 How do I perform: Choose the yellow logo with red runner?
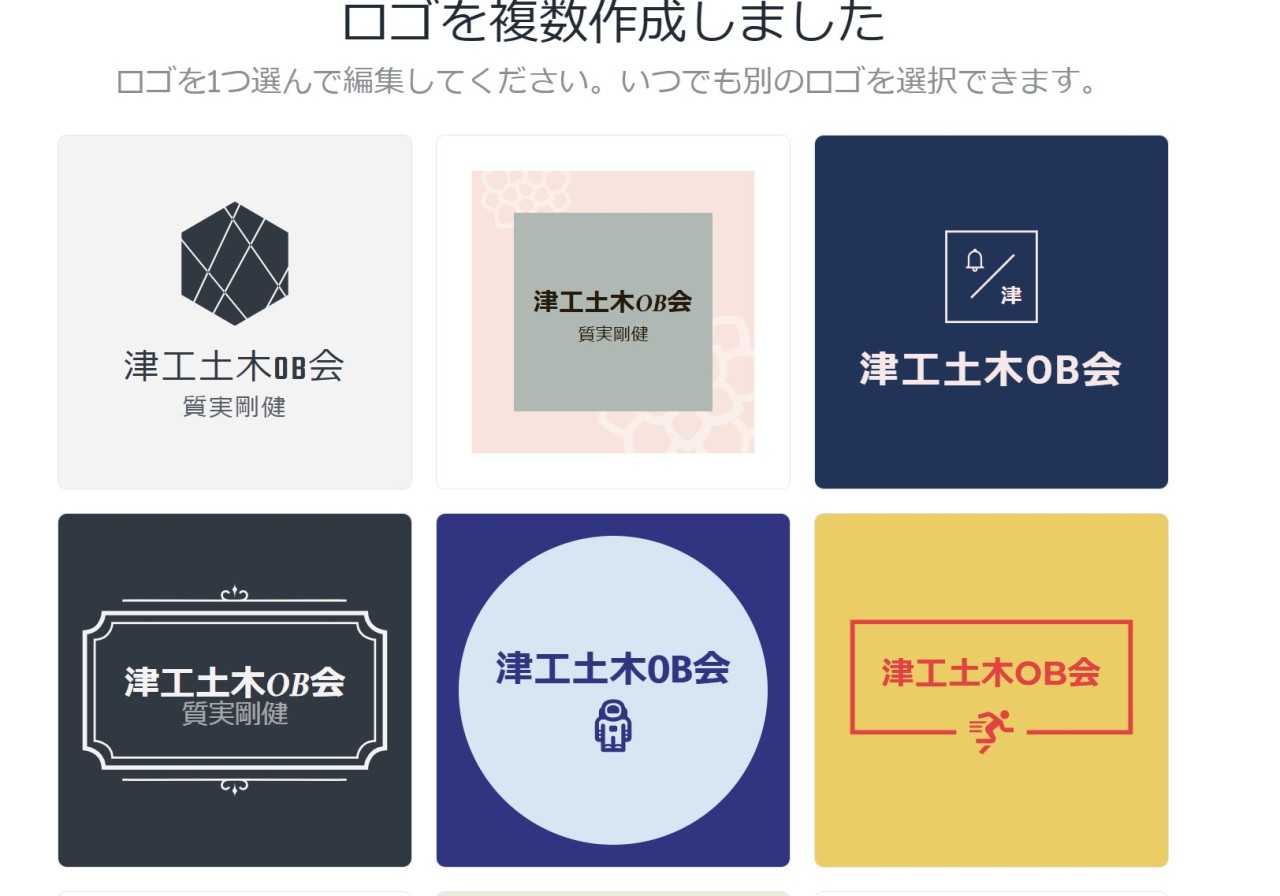(991, 690)
